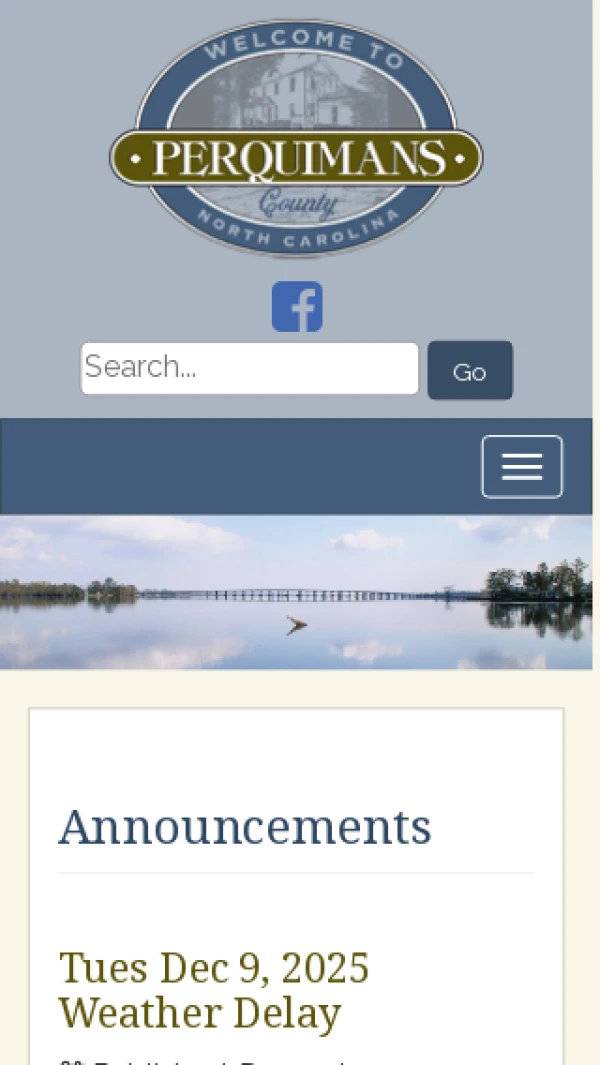600x1065 pixels.
Task: Tap the Search text field
Action: coord(249,368)
